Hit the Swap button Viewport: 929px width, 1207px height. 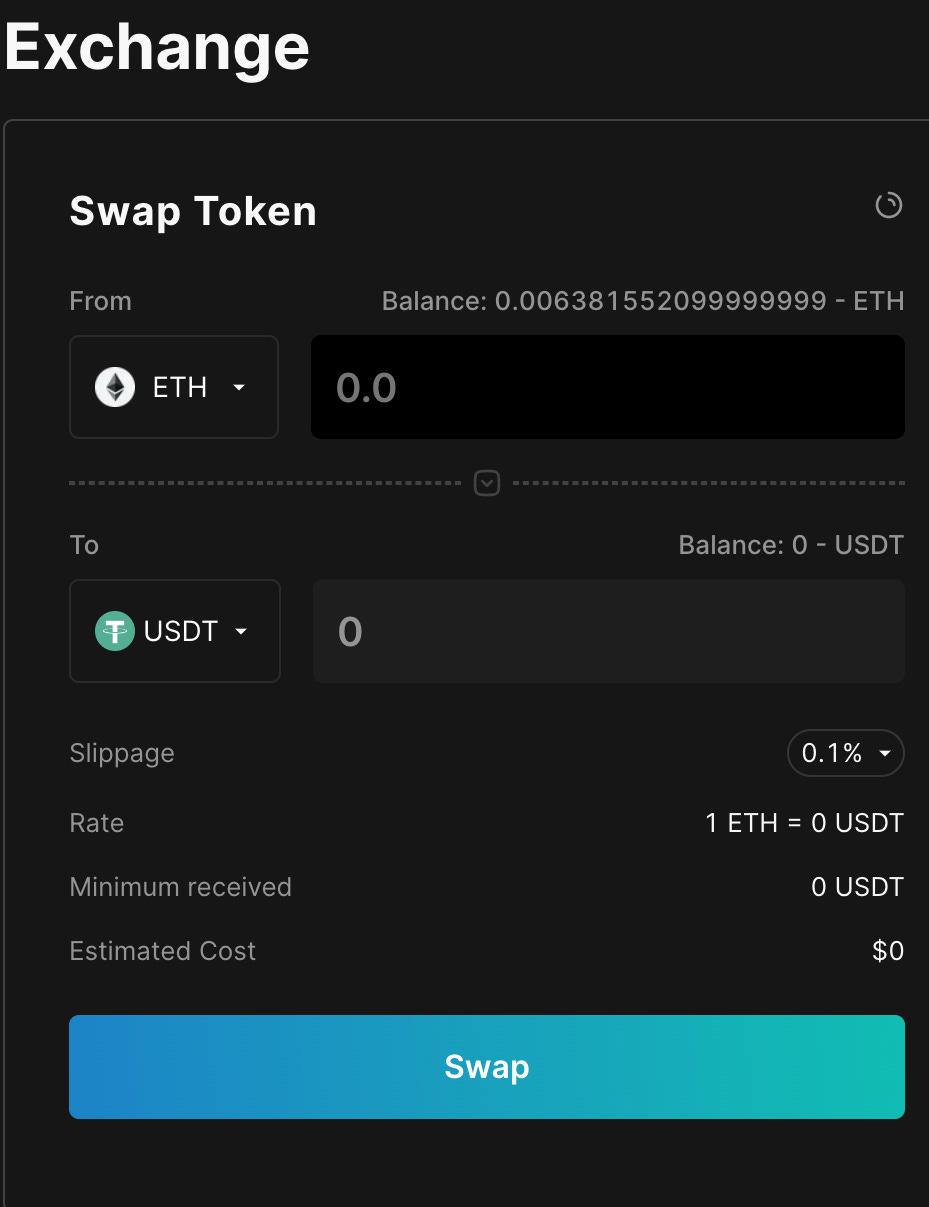(487, 1067)
